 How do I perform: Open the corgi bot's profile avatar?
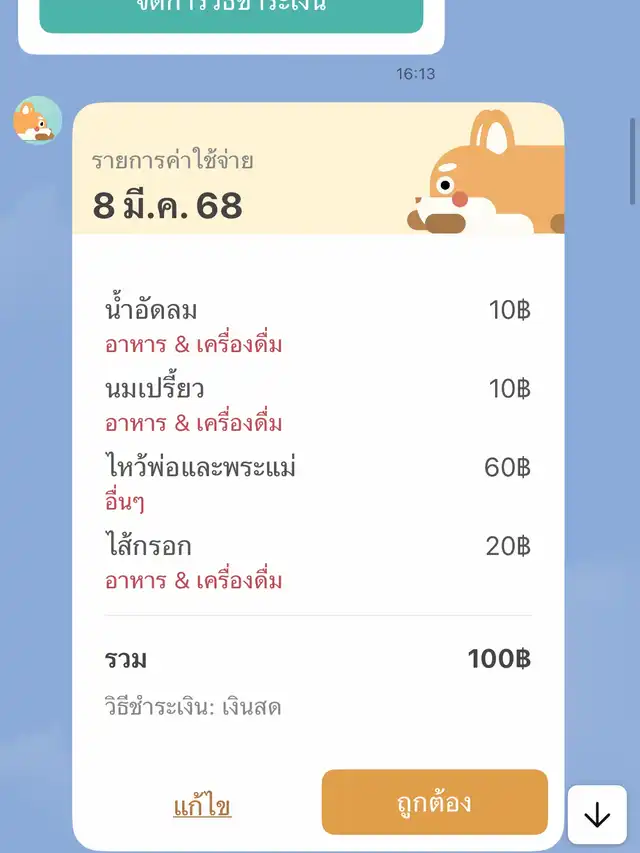click(37, 121)
